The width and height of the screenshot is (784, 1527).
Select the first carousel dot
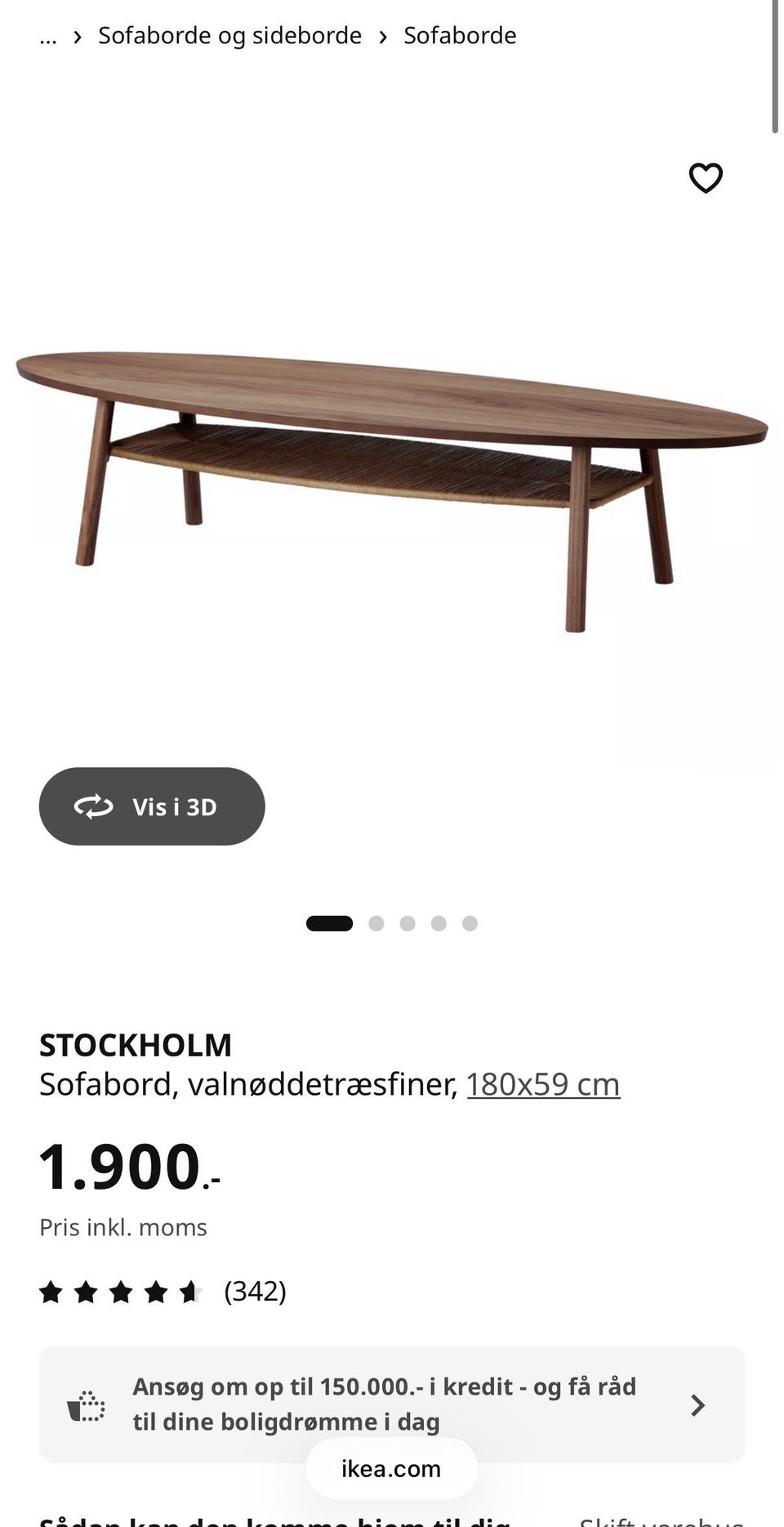pos(331,923)
